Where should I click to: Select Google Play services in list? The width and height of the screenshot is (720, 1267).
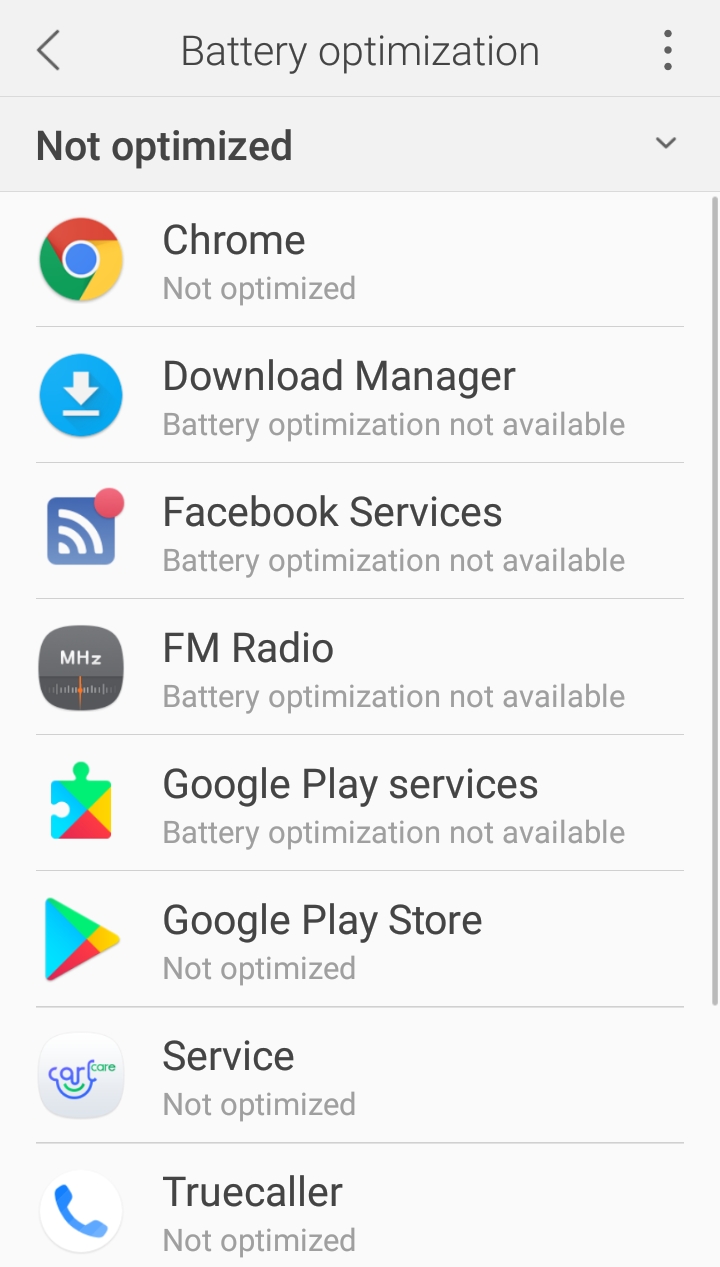click(x=360, y=804)
